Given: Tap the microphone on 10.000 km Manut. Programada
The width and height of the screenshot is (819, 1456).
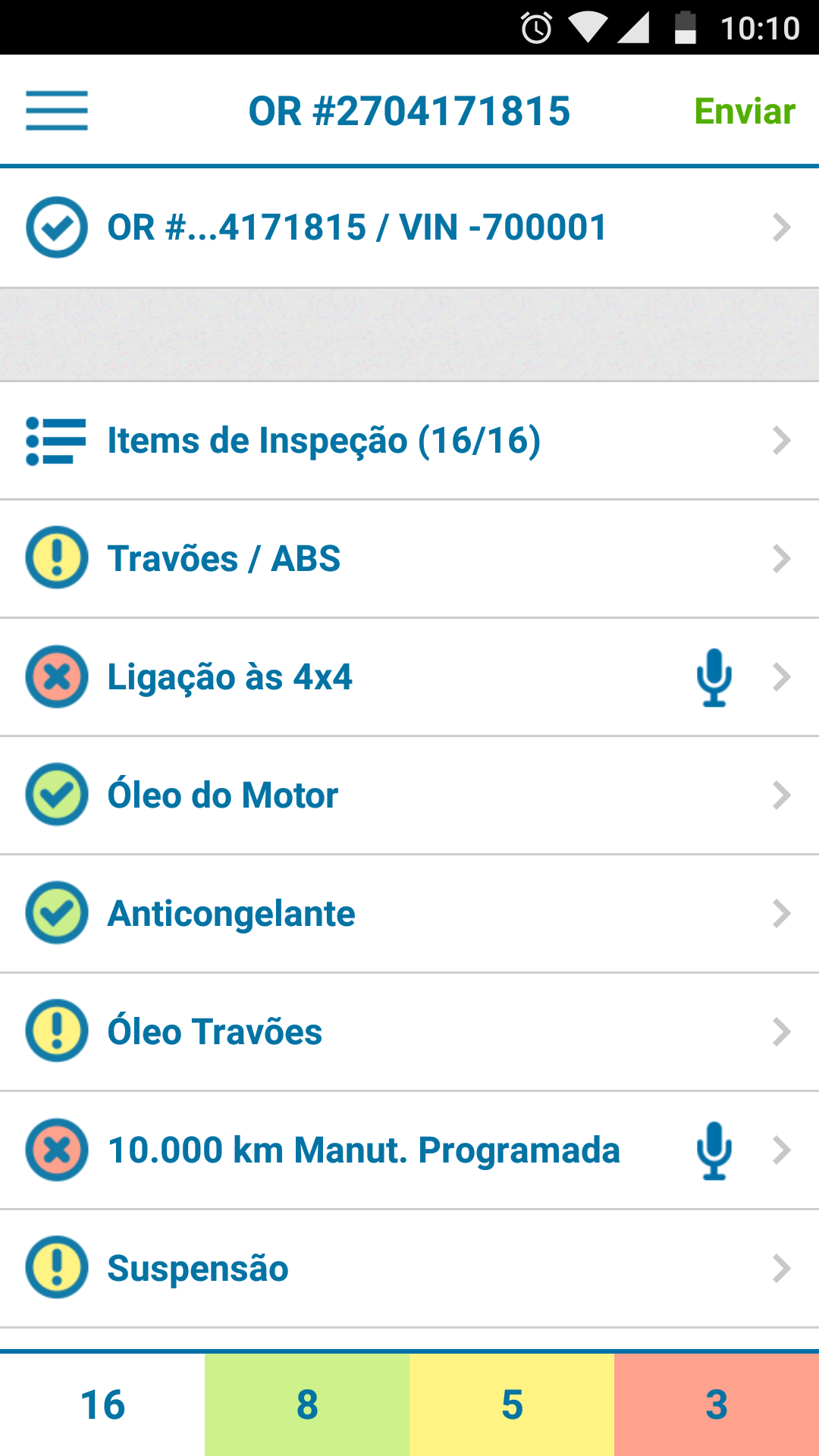Looking at the screenshot, I should coord(714,1150).
